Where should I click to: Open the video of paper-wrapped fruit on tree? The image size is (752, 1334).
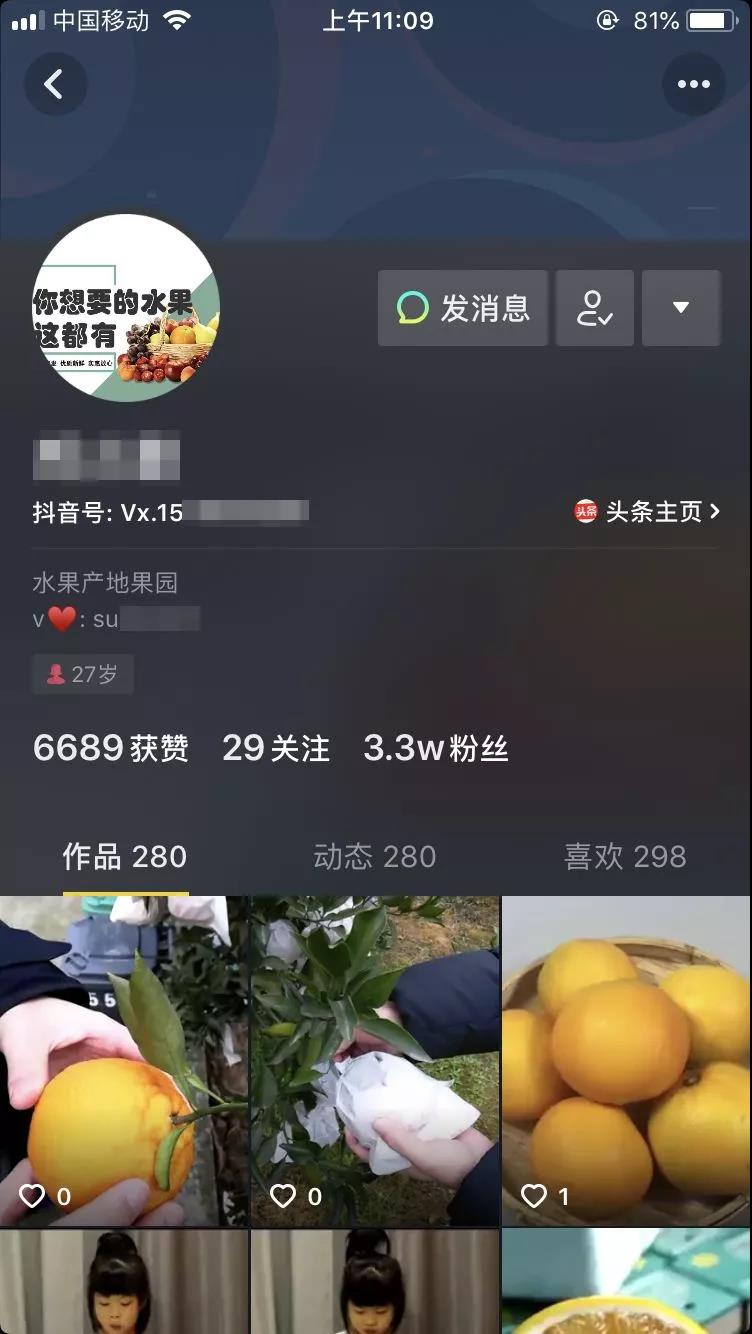pyautogui.click(x=375, y=1060)
